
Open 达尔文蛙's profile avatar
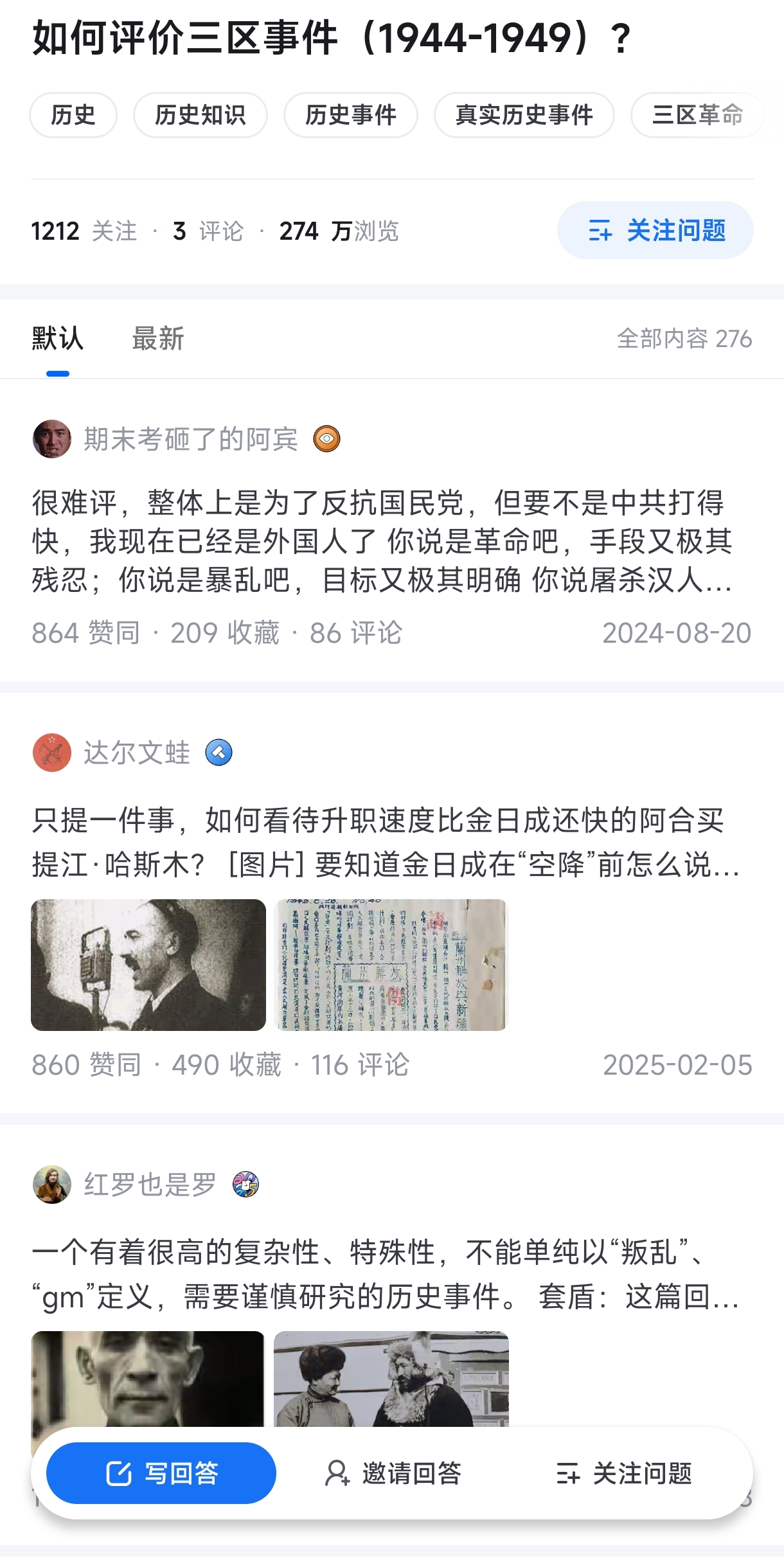52,753
